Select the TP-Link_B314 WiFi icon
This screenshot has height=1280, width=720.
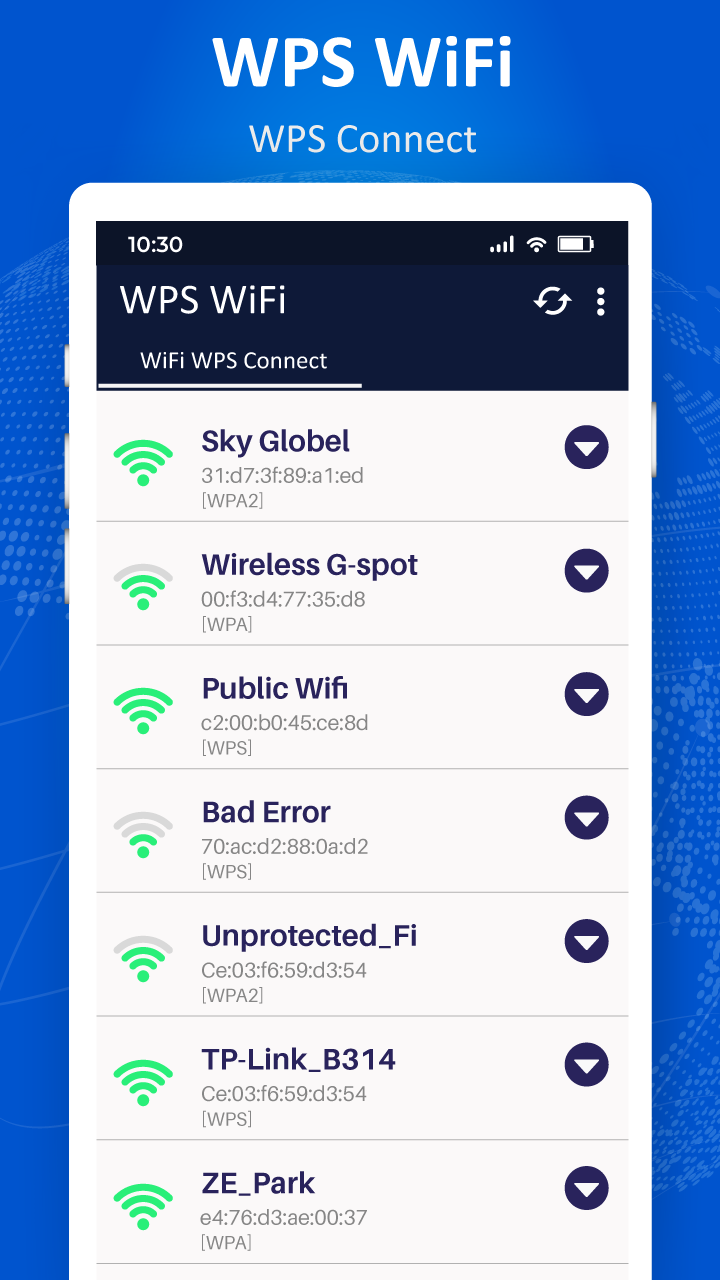tap(143, 1078)
